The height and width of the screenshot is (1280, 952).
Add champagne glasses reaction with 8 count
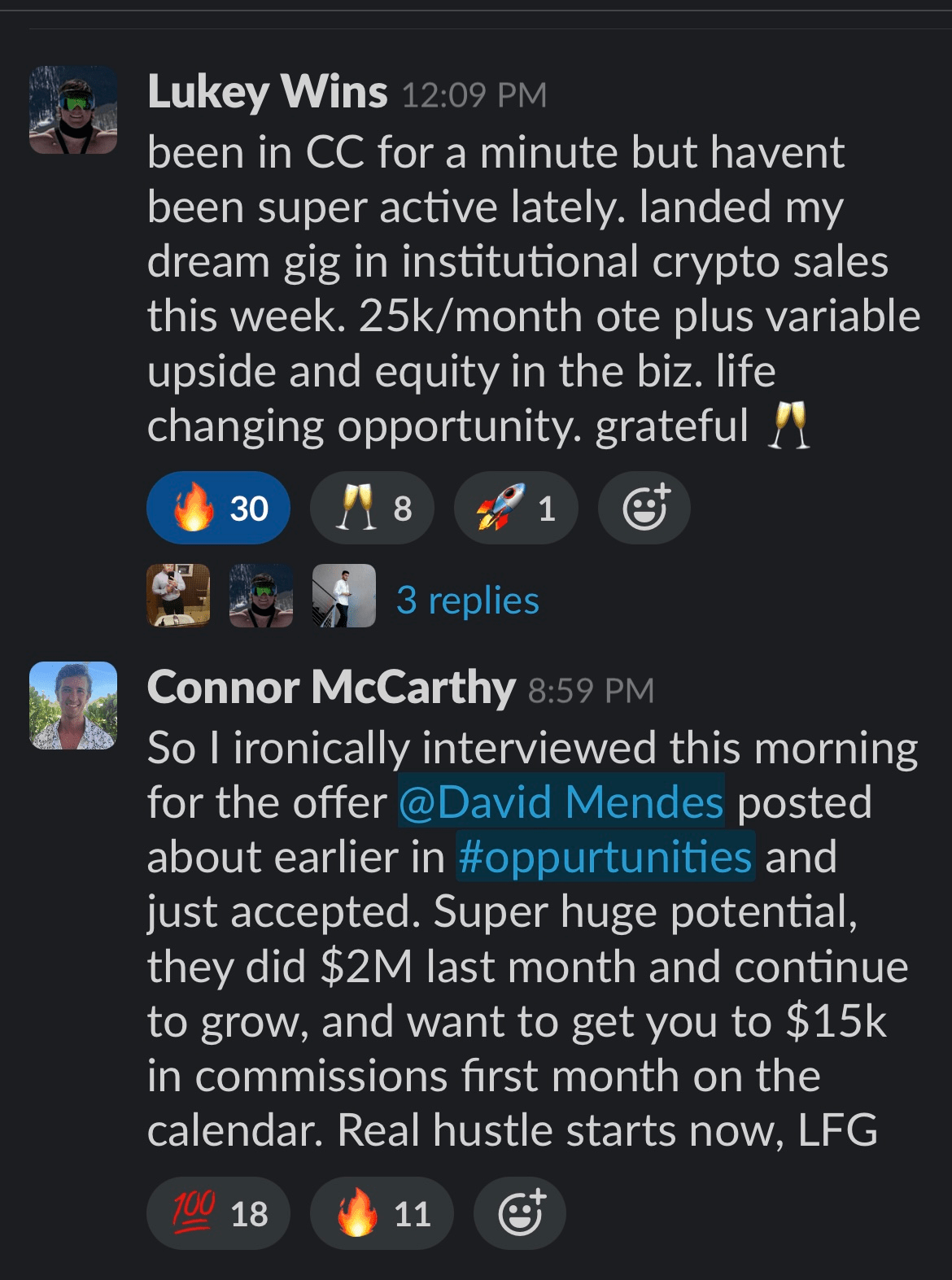372,508
